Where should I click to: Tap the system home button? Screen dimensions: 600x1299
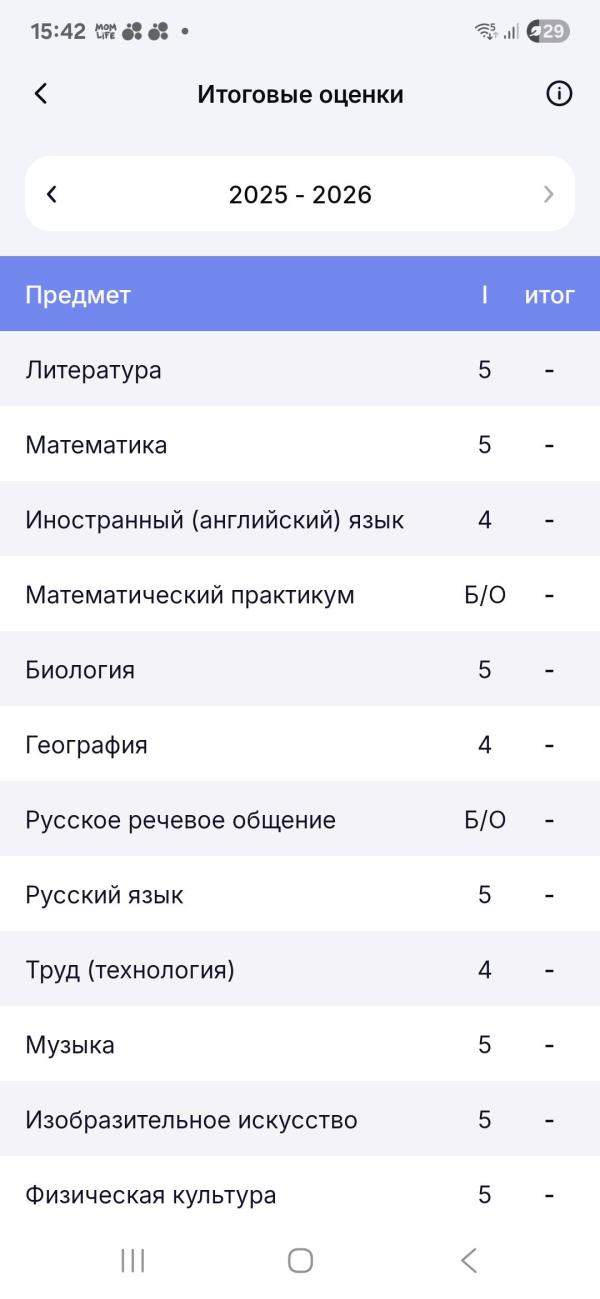(300, 1260)
